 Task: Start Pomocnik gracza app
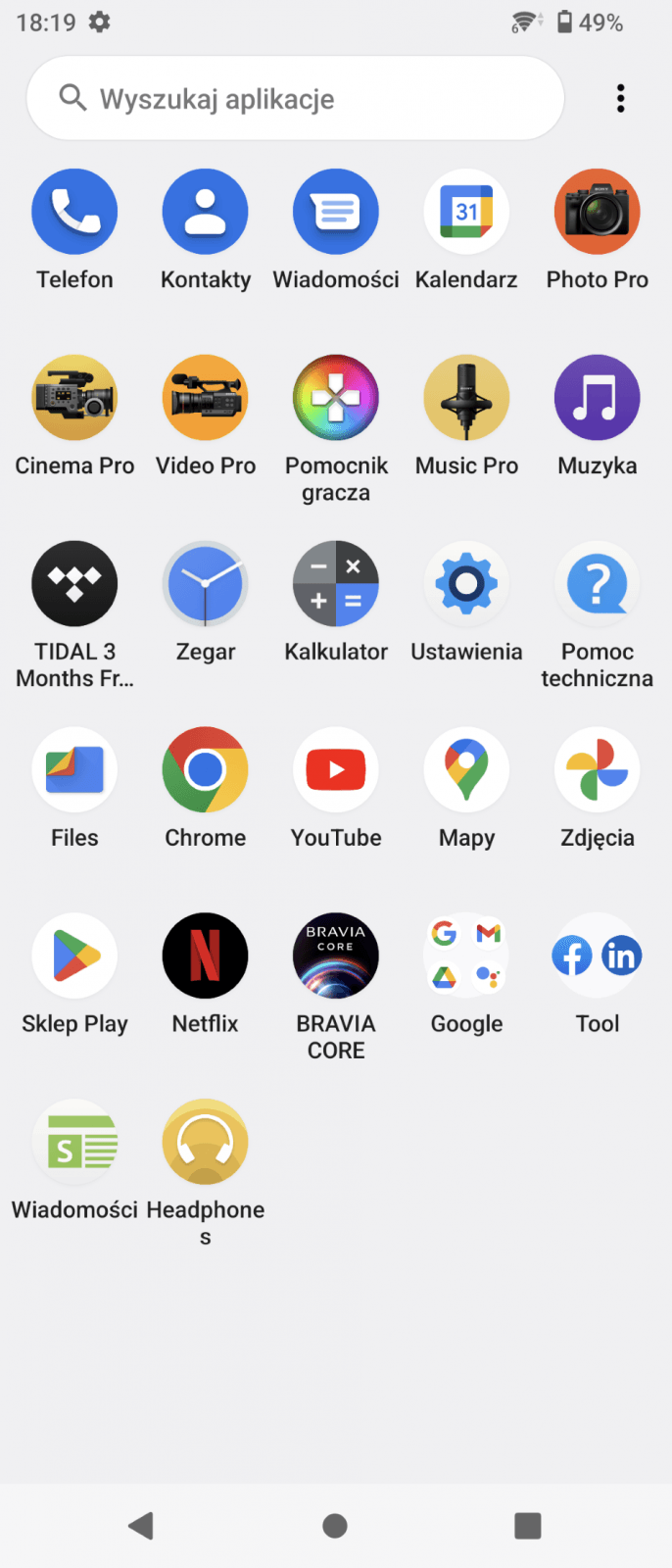(336, 398)
